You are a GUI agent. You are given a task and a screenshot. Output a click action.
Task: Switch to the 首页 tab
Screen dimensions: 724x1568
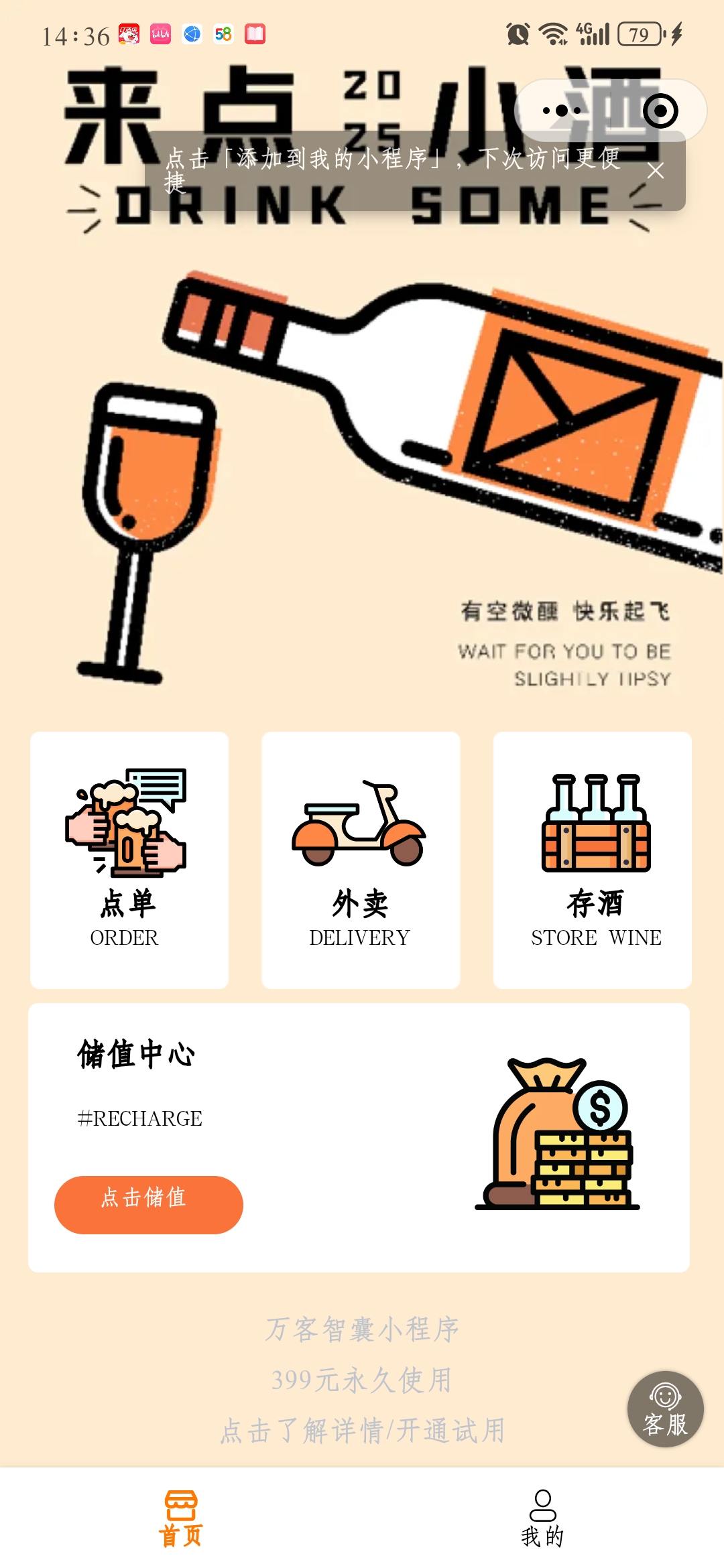[x=181, y=1519]
